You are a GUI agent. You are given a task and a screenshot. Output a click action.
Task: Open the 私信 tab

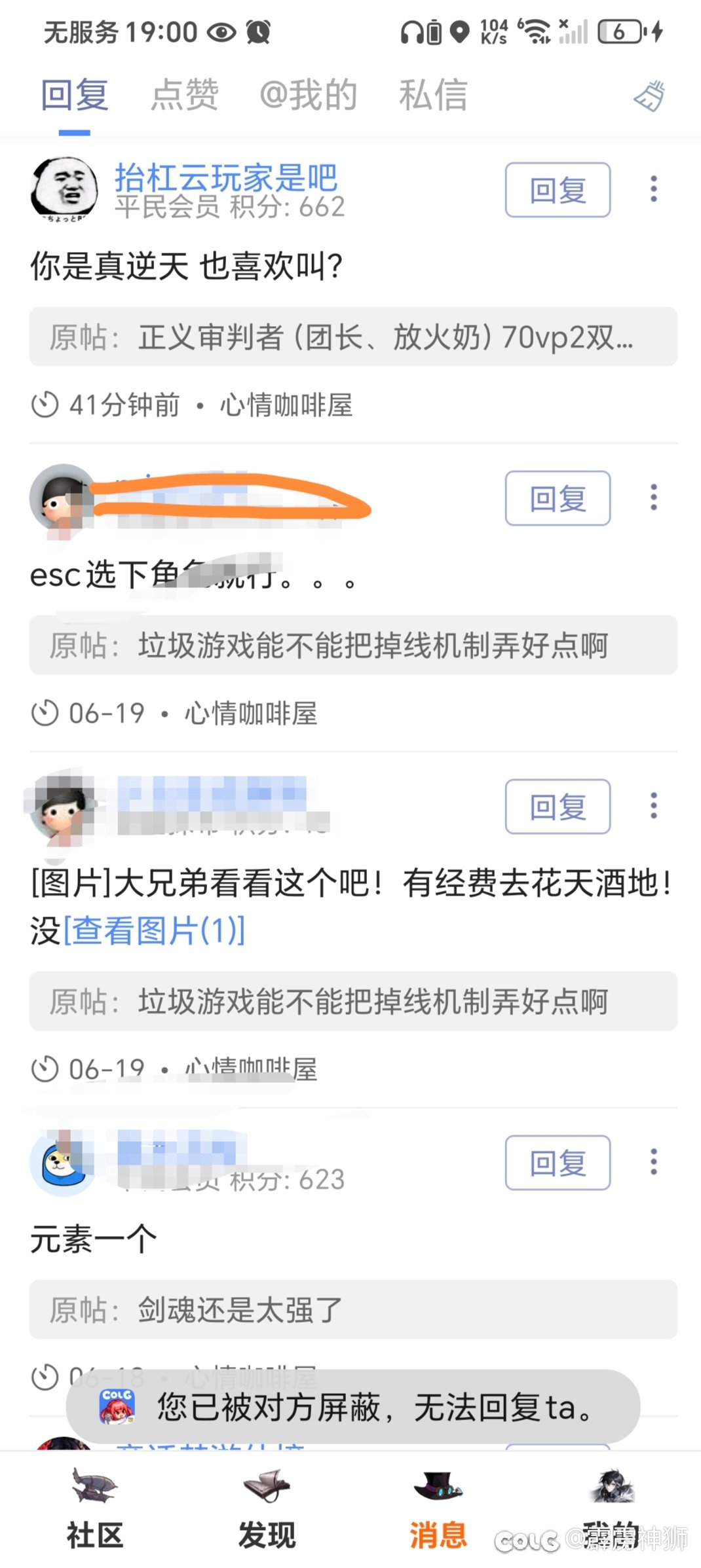pyautogui.click(x=433, y=95)
